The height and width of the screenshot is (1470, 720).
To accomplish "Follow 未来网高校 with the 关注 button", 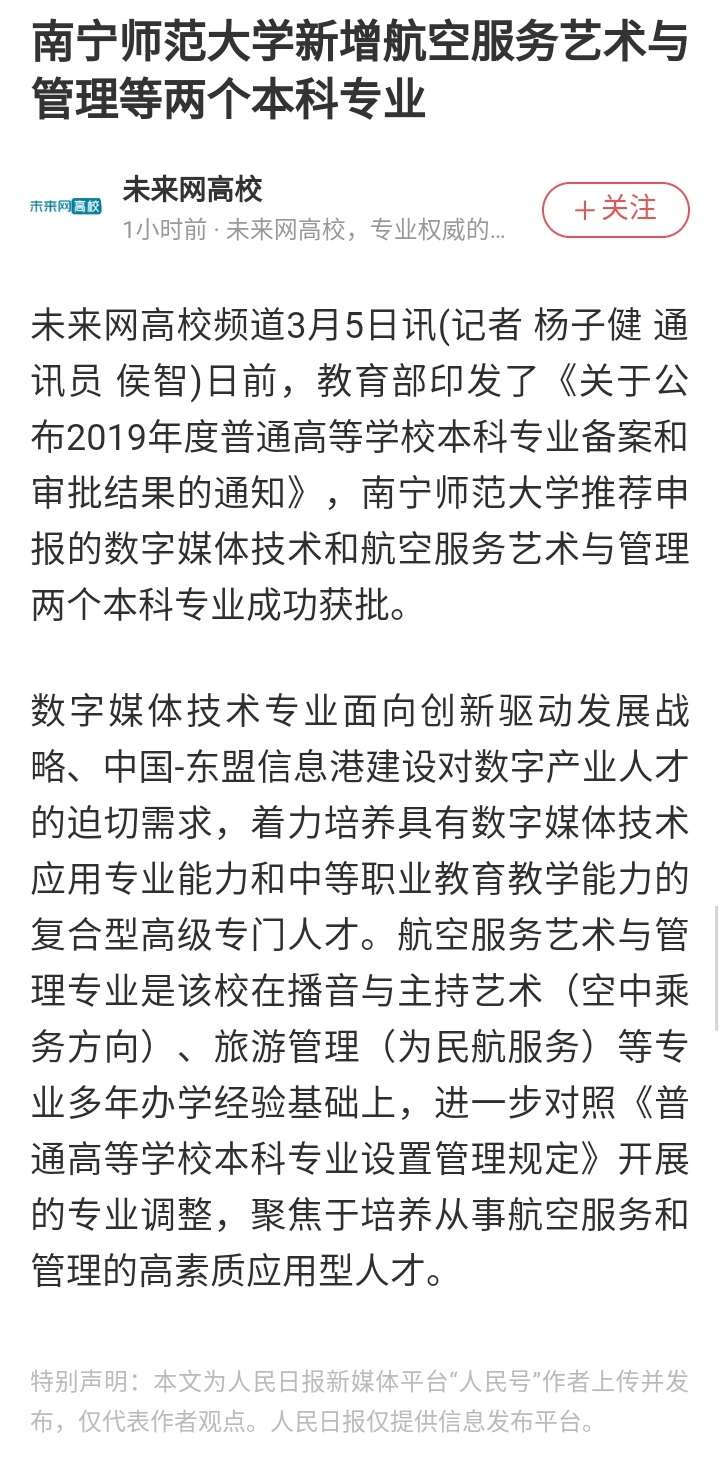I will (615, 209).
